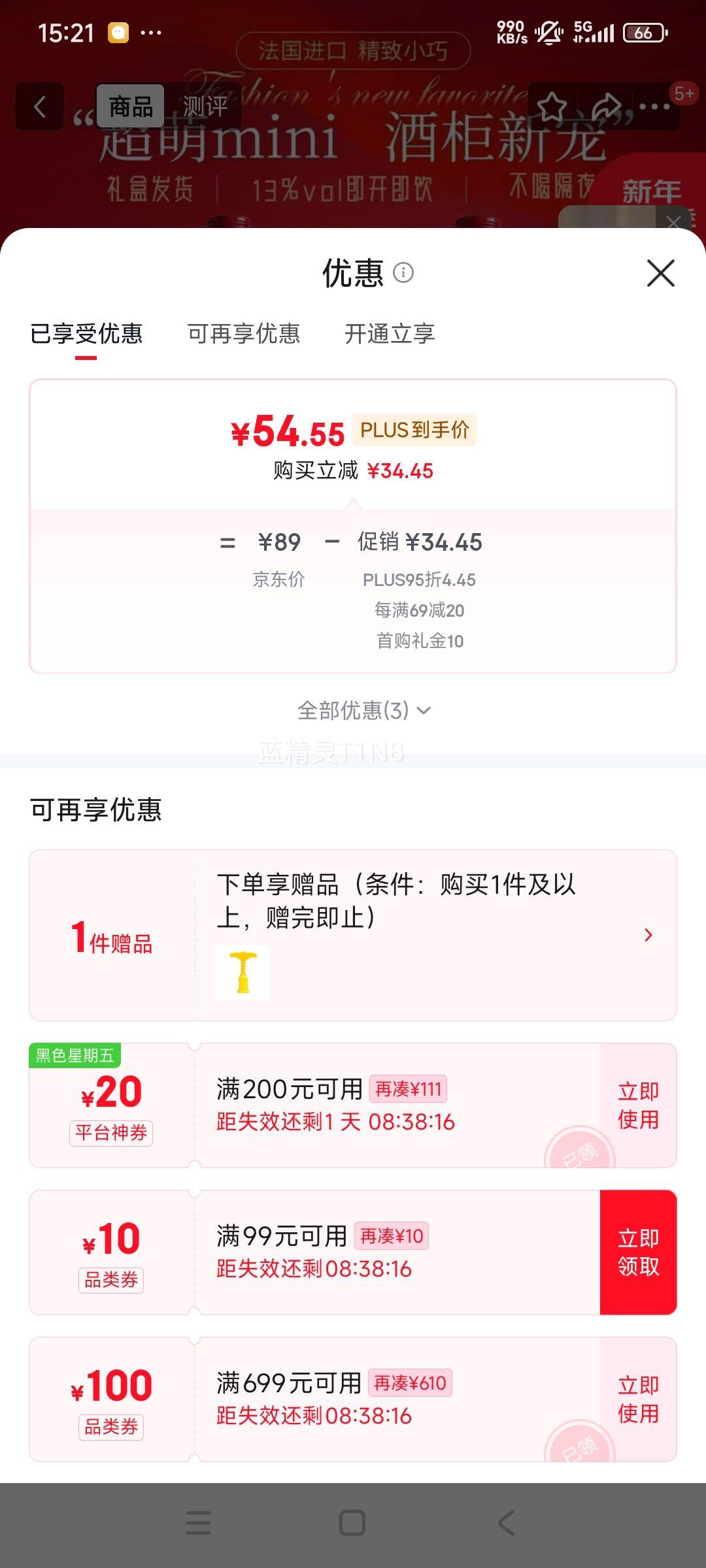706x1568 pixels.
Task: Tap the back arrow at top left
Action: pyautogui.click(x=39, y=106)
